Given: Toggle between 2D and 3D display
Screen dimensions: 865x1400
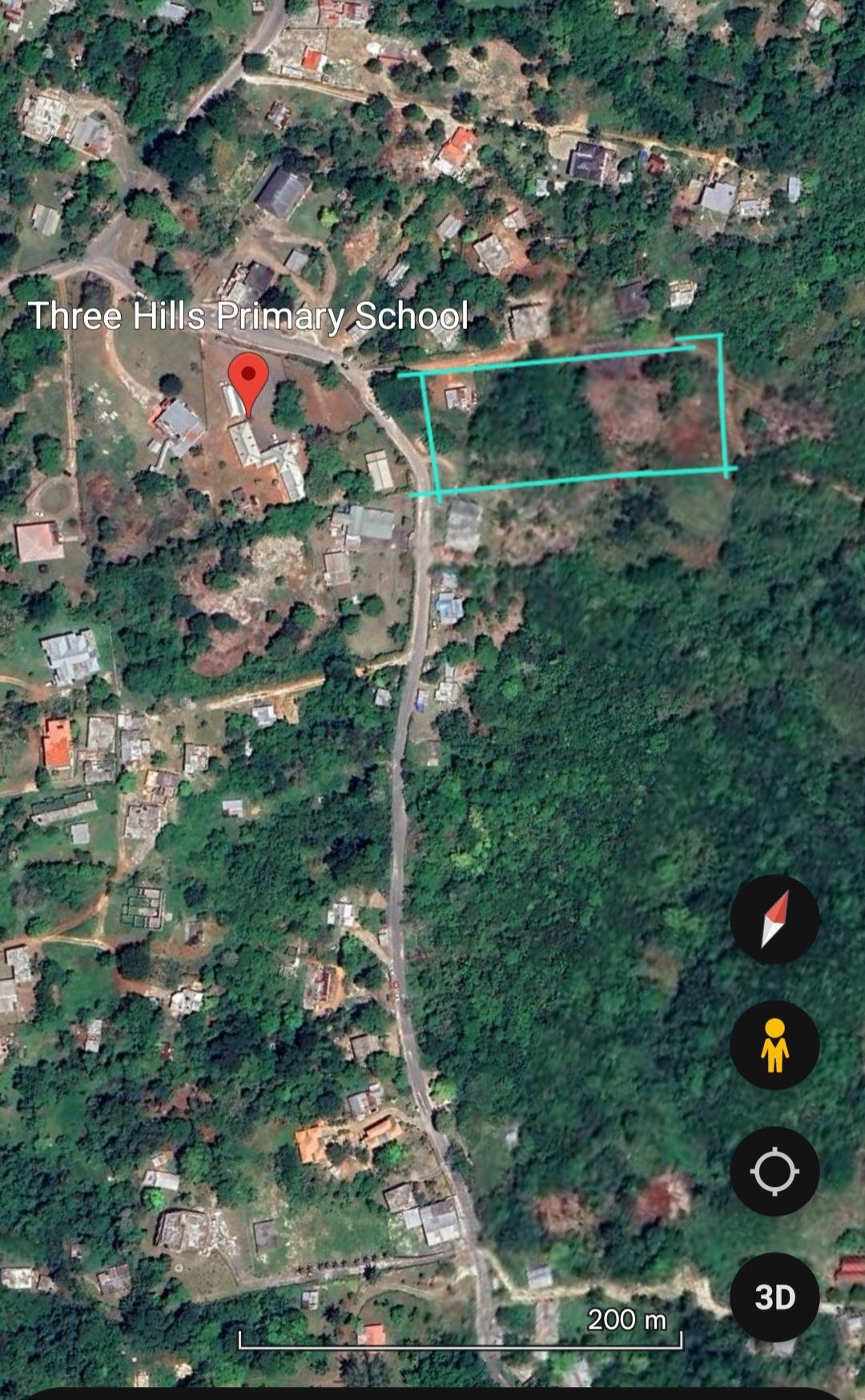Looking at the screenshot, I should coord(774,1297).
